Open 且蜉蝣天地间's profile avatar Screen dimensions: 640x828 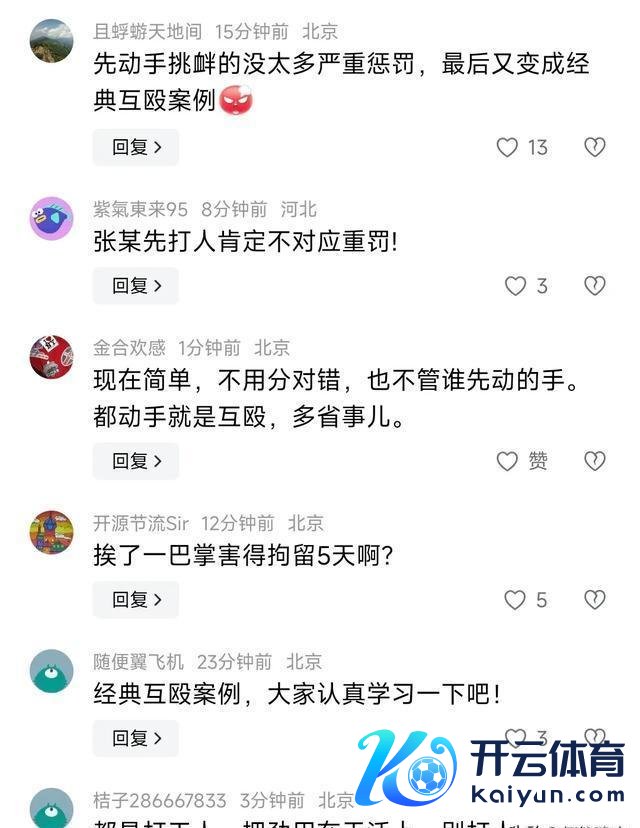[x=51, y=41]
